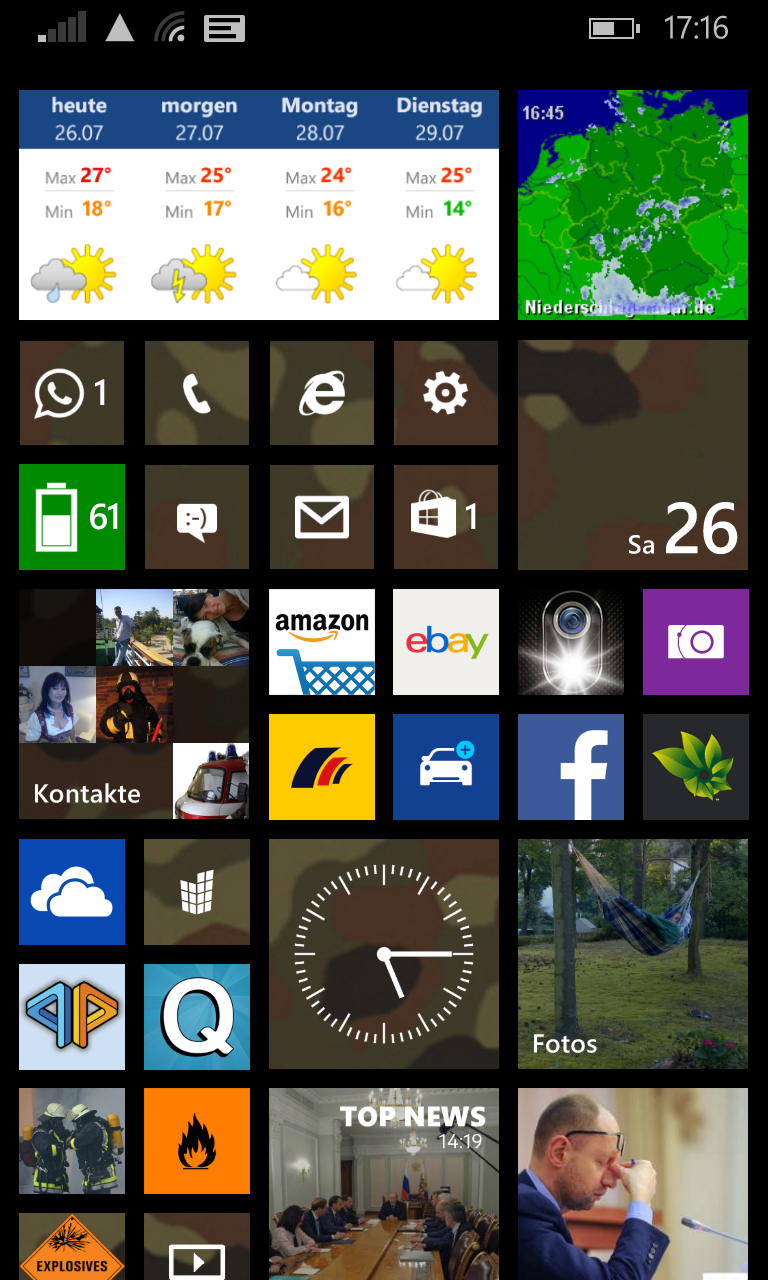Launch Facebook
Screen dimensions: 768x1280
coord(571,767)
